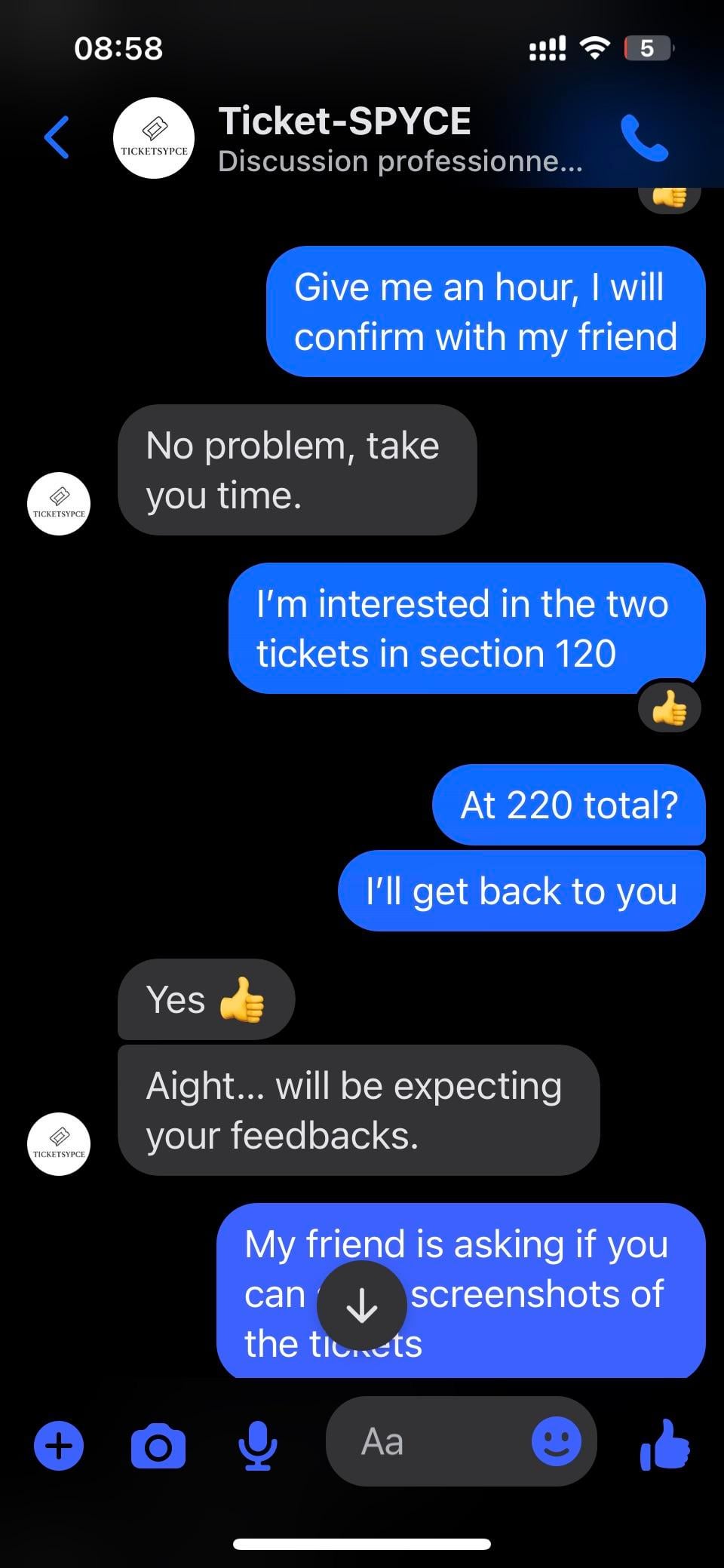The height and width of the screenshot is (1568, 724).
Task: Open the camera to take a photo
Action: [x=158, y=1445]
